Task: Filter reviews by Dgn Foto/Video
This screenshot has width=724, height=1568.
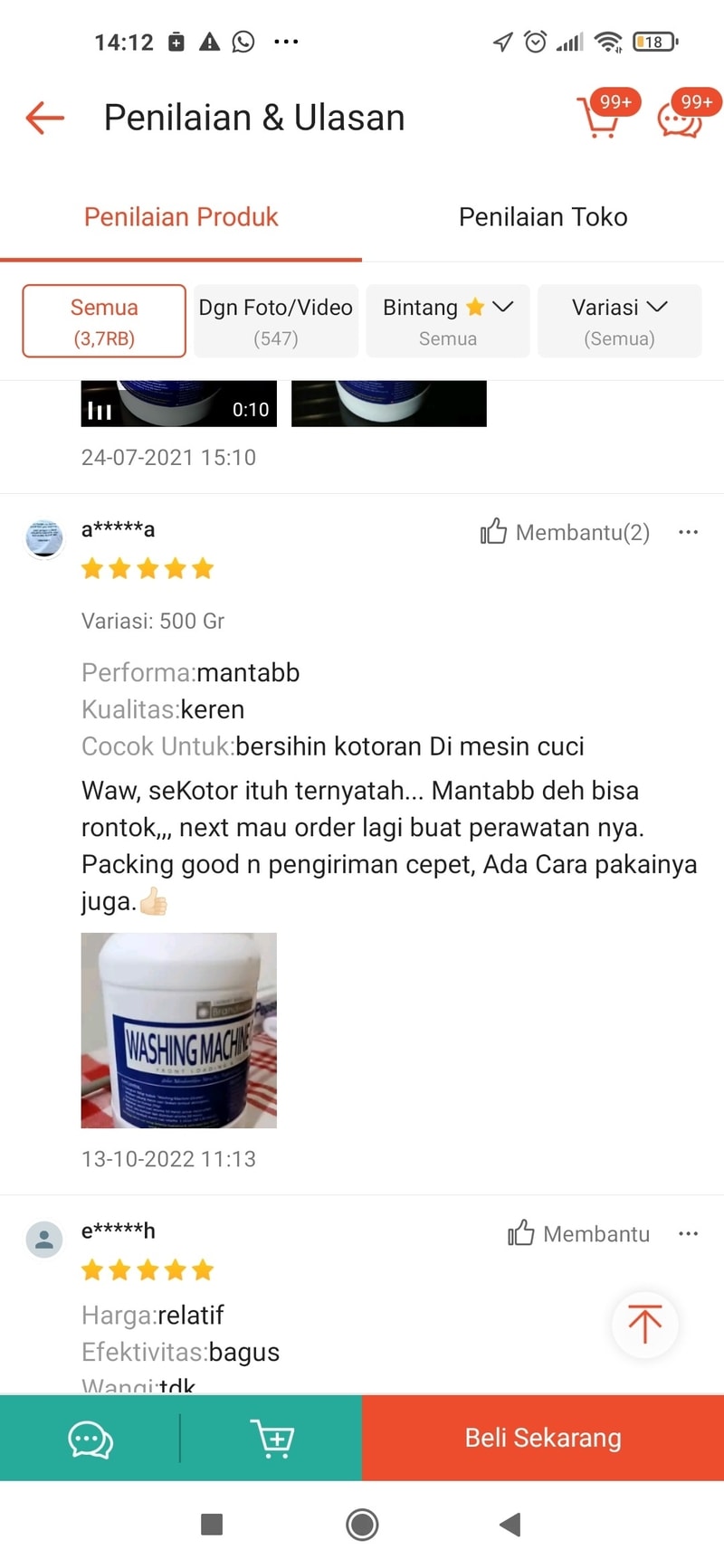Action: (x=276, y=321)
